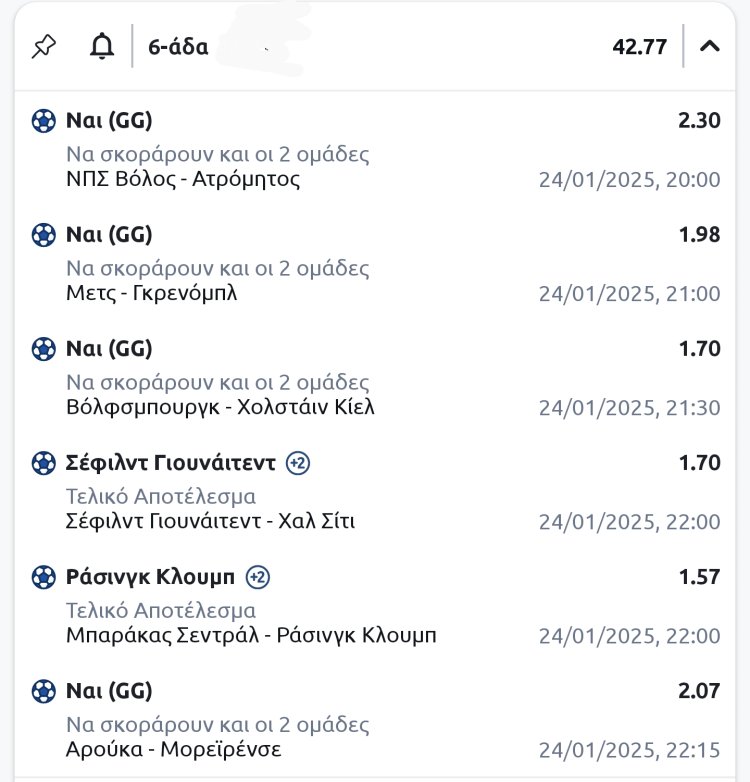
Task: Open the Μπαράκας Σεντράλ - Ράσινγκ Κλουμπ match
Action: tap(251, 635)
